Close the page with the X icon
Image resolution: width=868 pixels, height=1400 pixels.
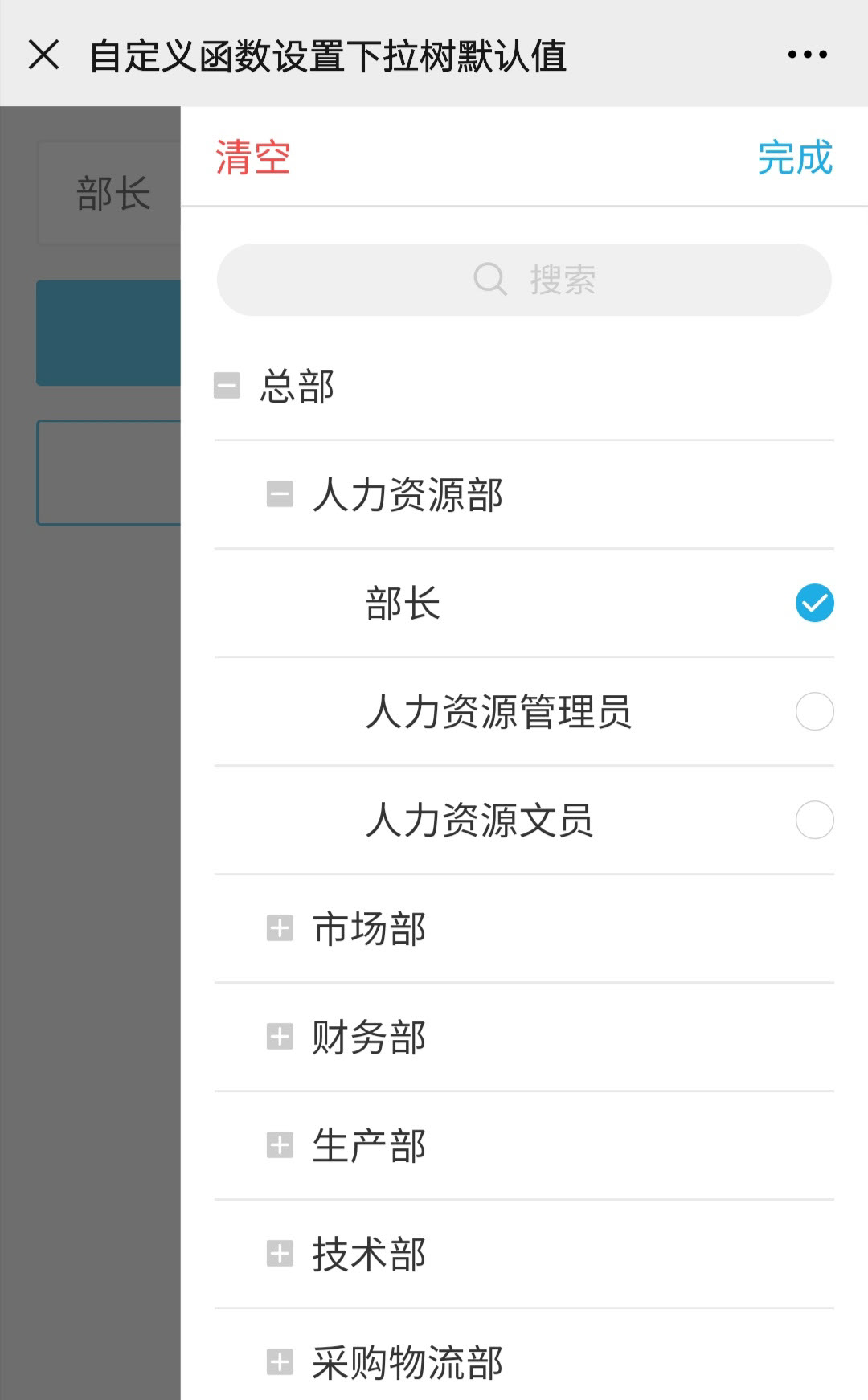[x=43, y=55]
